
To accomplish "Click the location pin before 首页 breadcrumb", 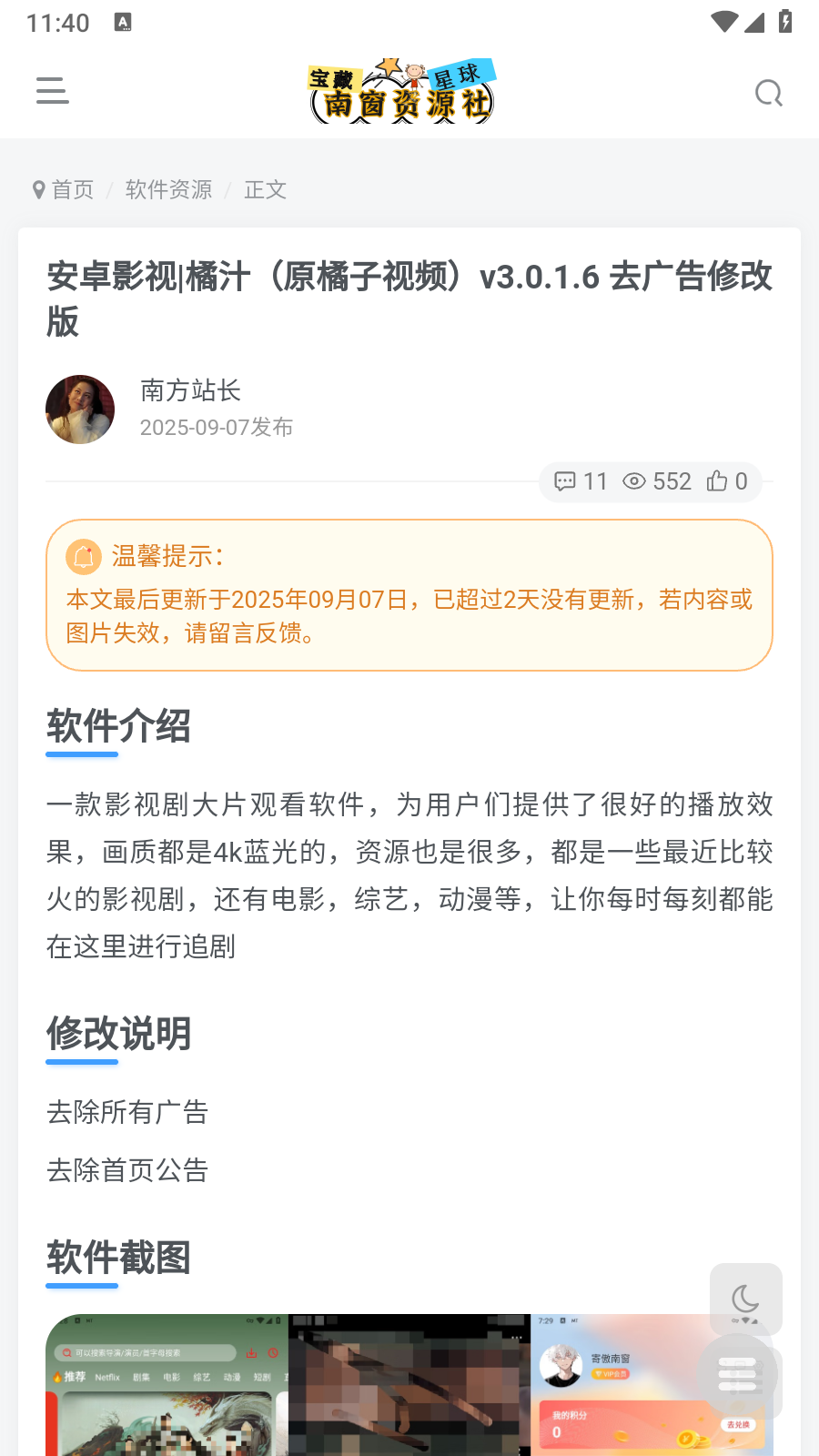I will coord(38,190).
